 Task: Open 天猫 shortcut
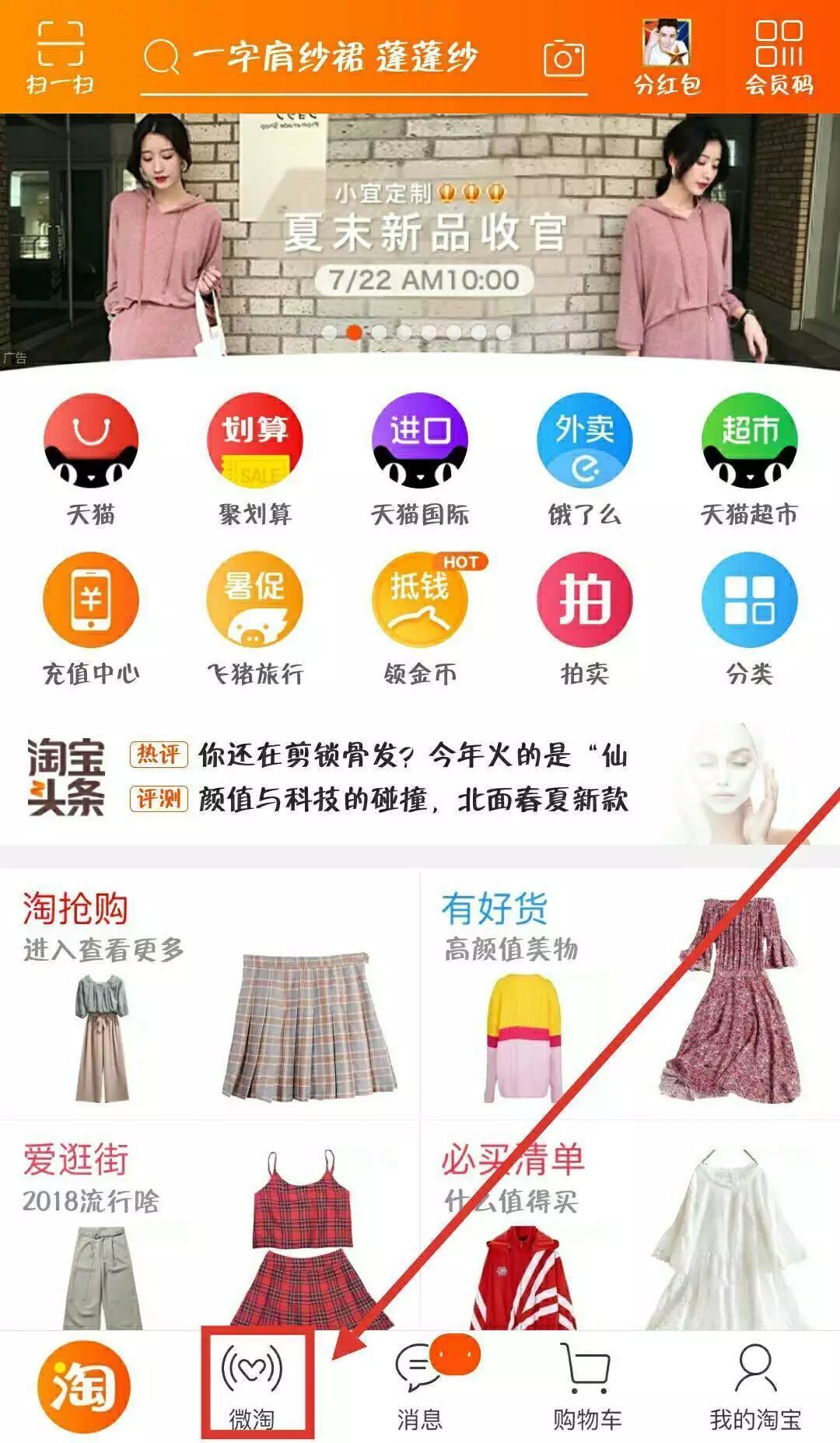pyautogui.click(x=91, y=459)
